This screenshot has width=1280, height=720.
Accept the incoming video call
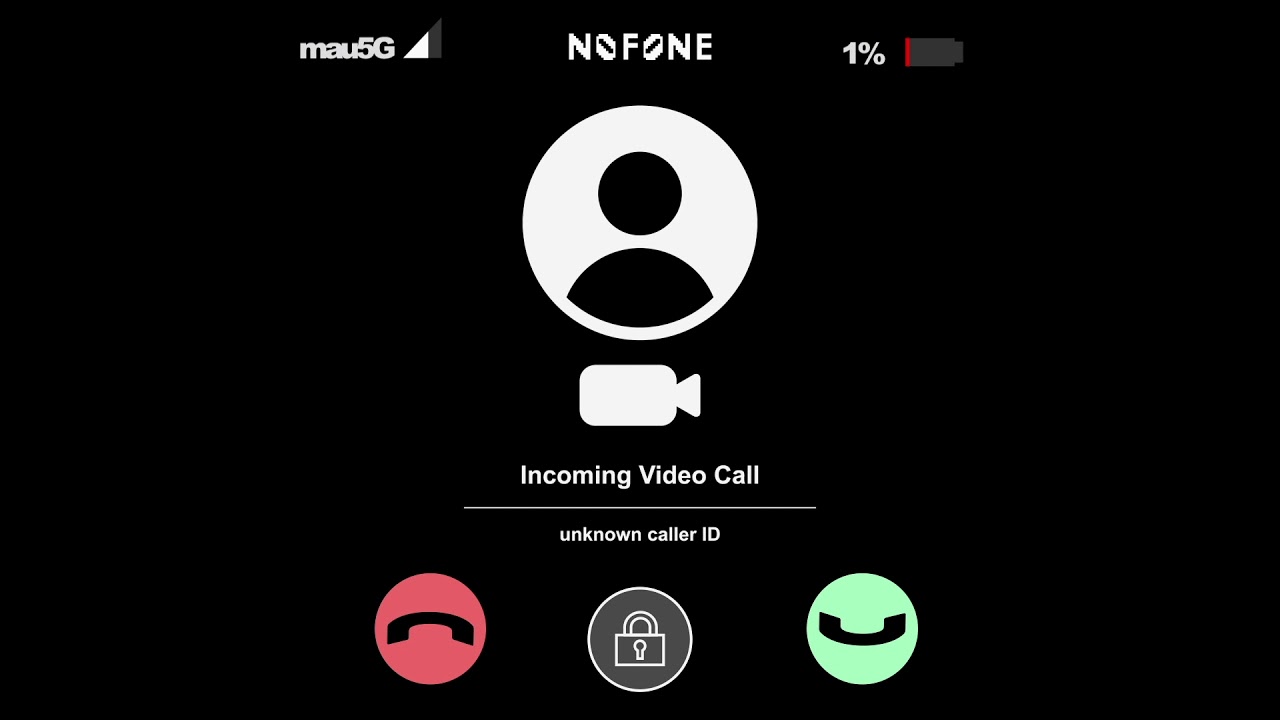pyautogui.click(x=862, y=629)
